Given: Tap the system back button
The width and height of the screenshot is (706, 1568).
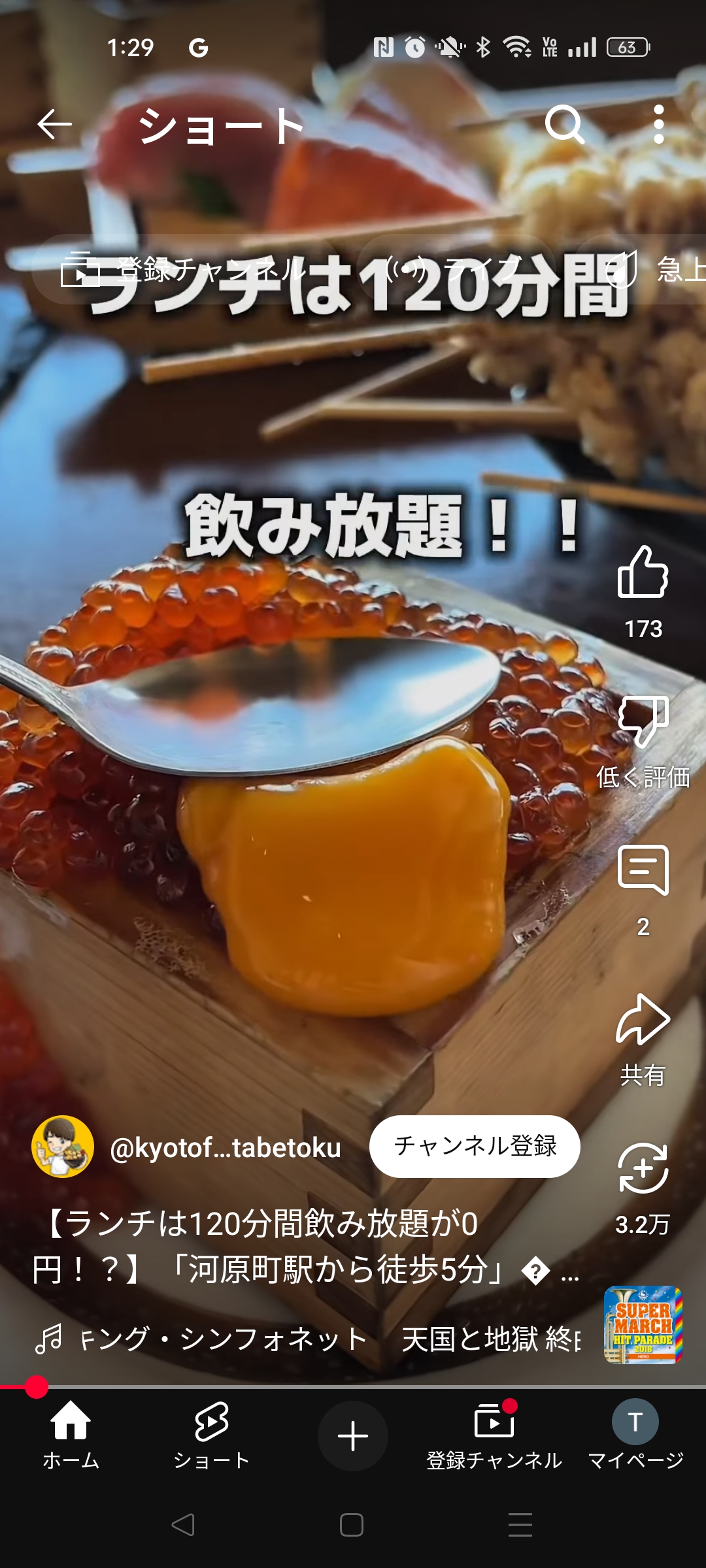Looking at the screenshot, I should coord(183,1525).
